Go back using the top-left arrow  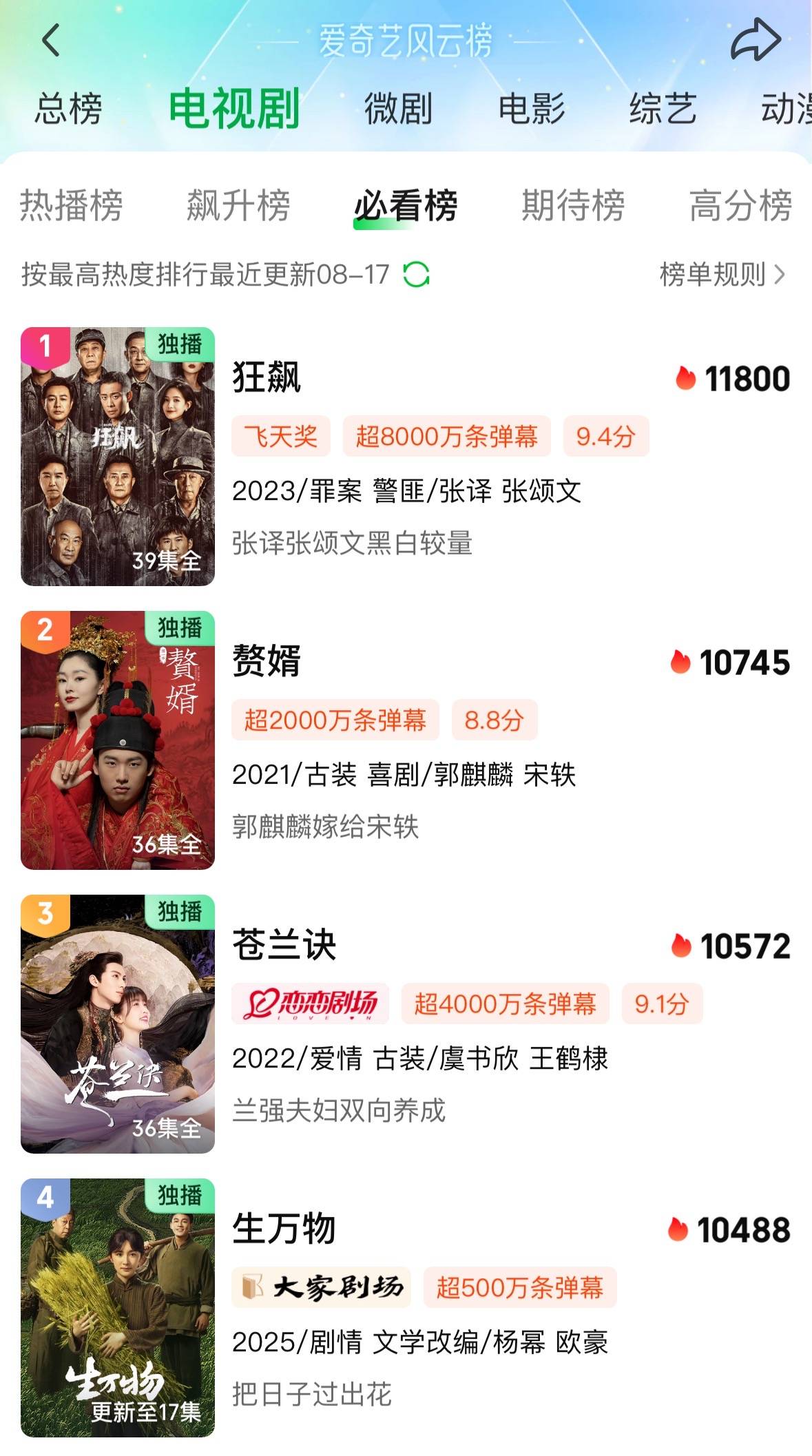[x=52, y=40]
